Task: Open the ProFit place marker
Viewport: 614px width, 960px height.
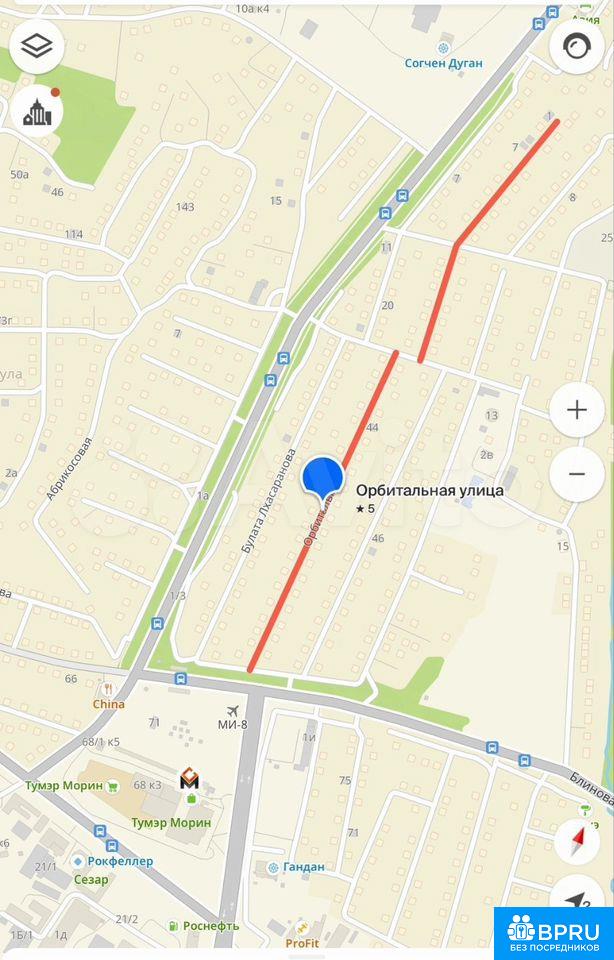Action: (x=291, y=930)
